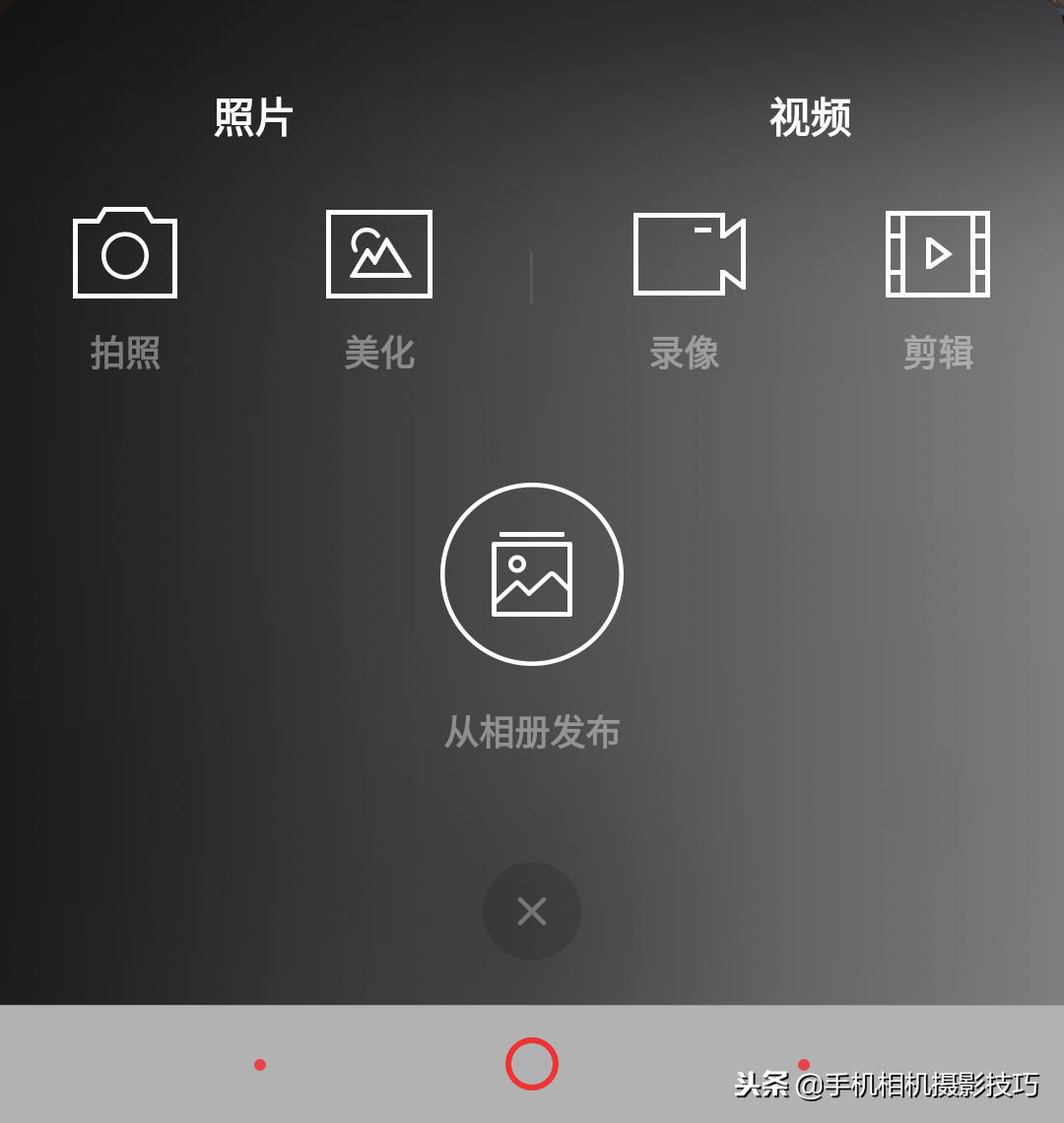Screen dimensions: 1064x1123
Task: Tap the 录像 text label
Action: [687, 355]
